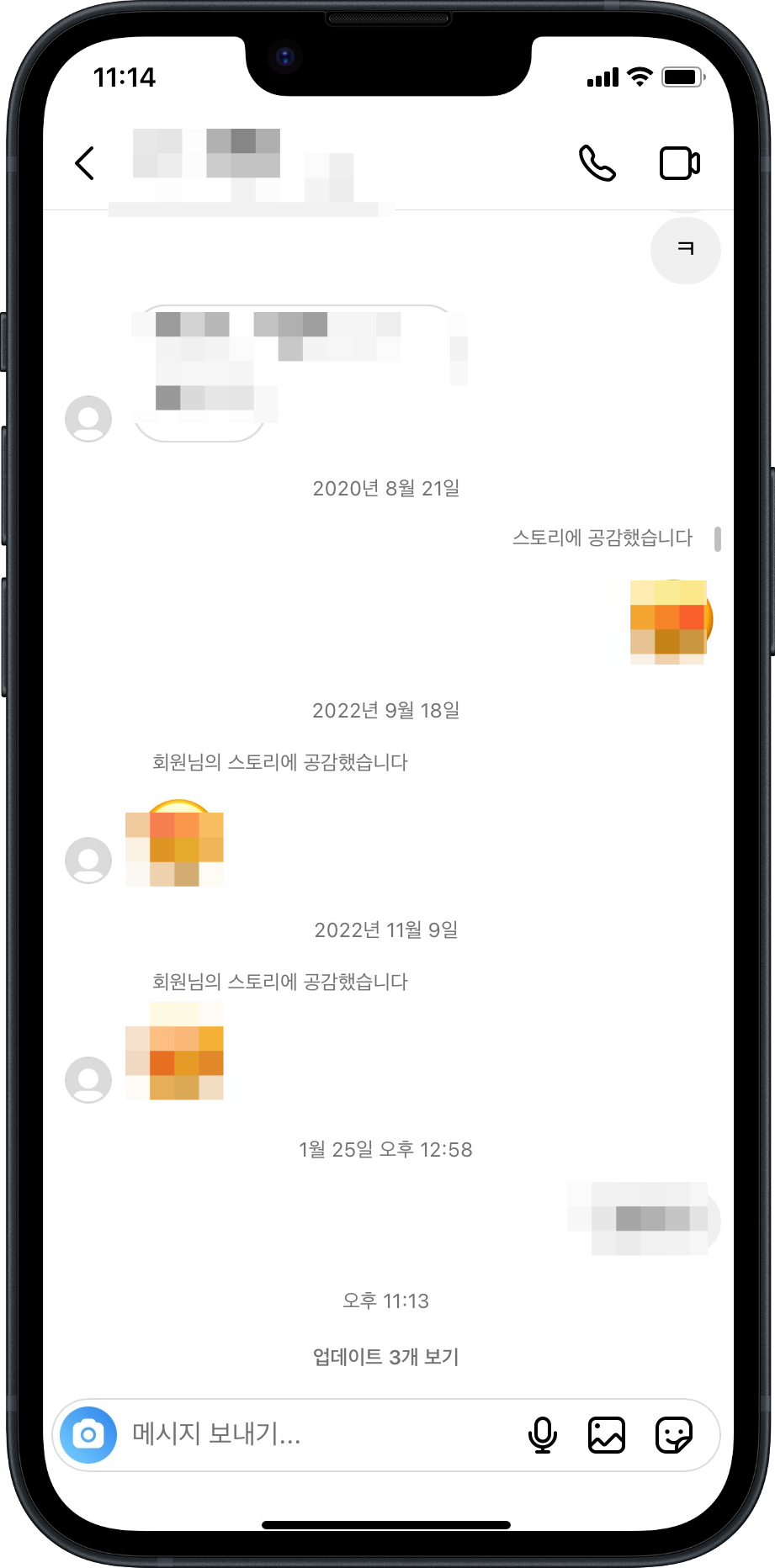Open the story reaction from 2022년 11월 9일
Viewport: 775px width, 1568px height.
coord(174,1052)
